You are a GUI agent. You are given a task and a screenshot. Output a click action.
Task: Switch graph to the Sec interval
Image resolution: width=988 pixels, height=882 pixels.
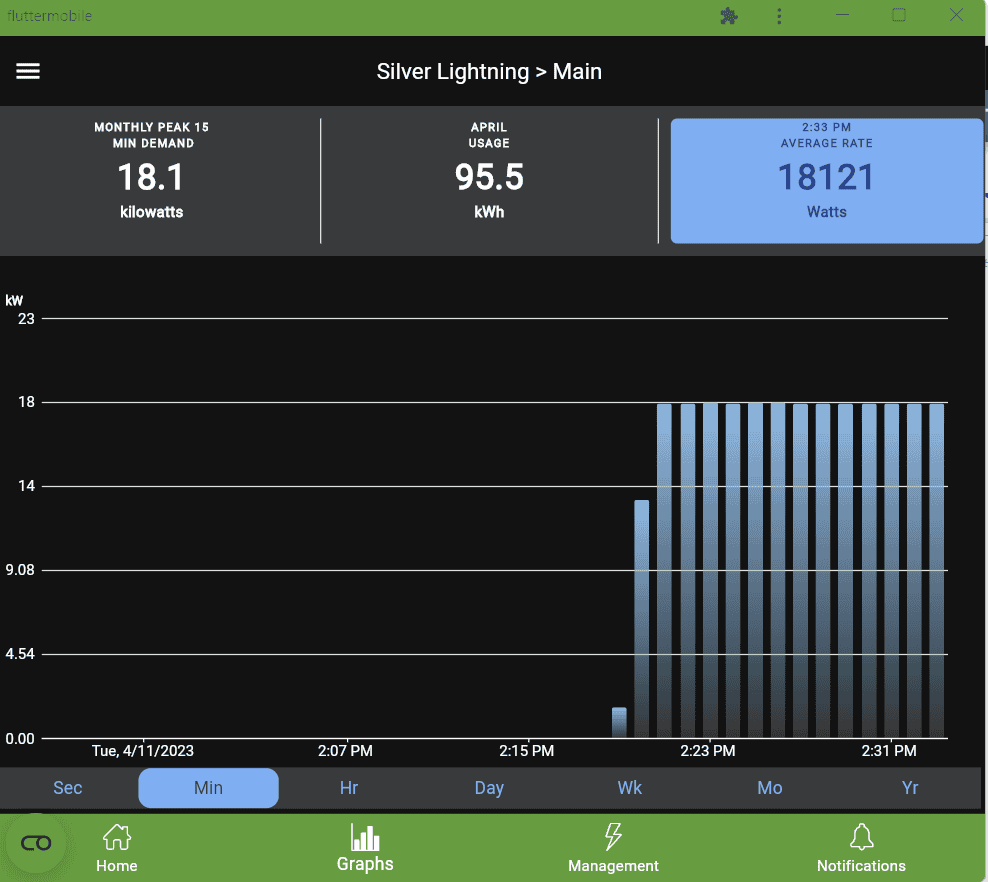click(68, 788)
